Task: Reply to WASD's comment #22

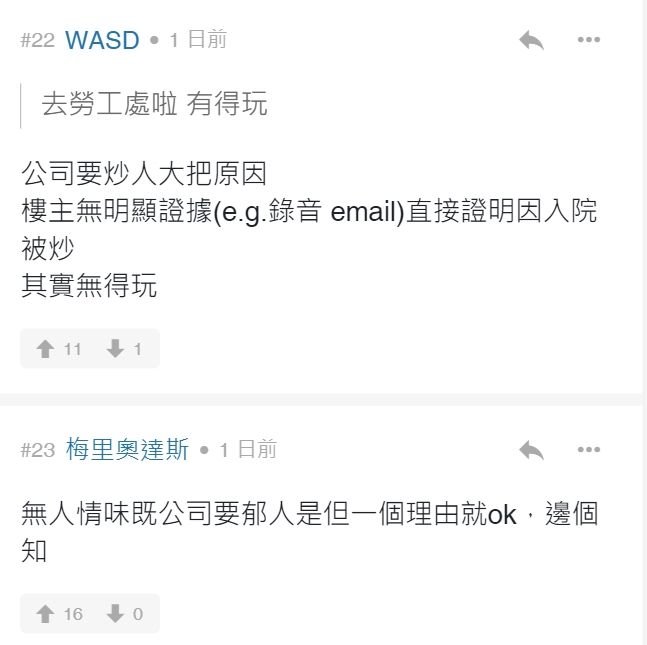Action: point(531,40)
